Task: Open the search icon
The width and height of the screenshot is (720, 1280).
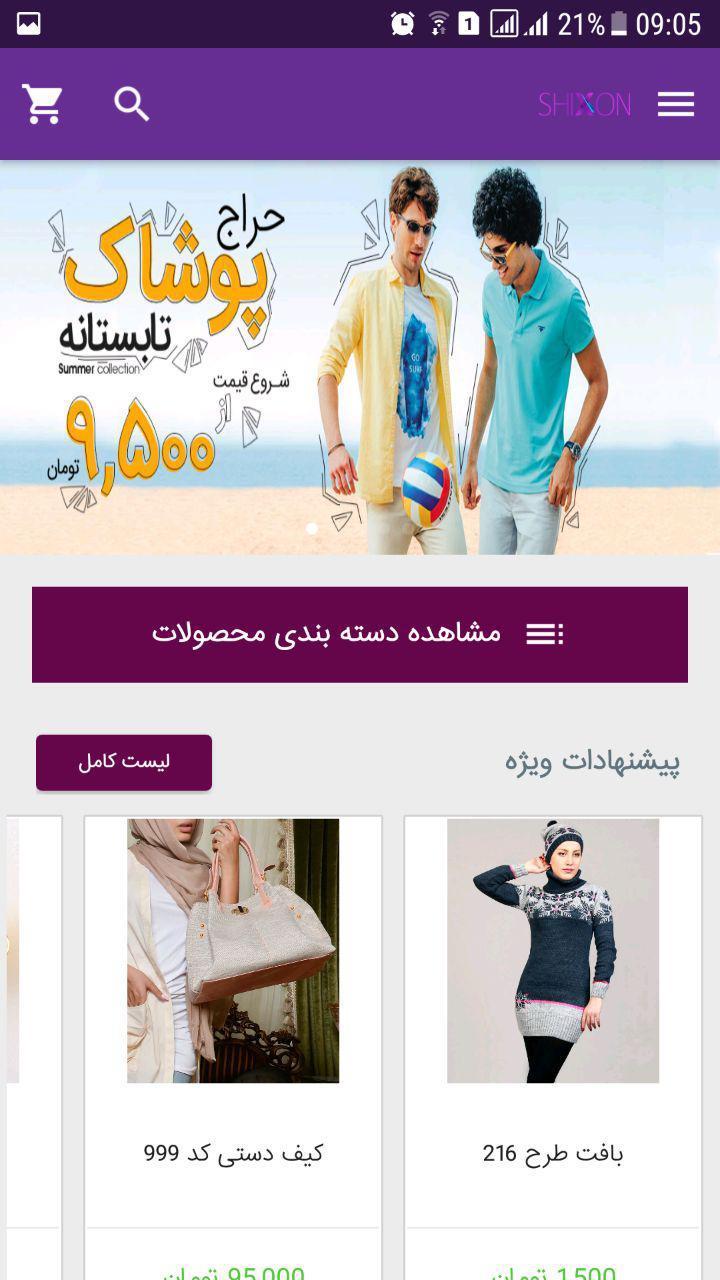Action: coord(132,104)
